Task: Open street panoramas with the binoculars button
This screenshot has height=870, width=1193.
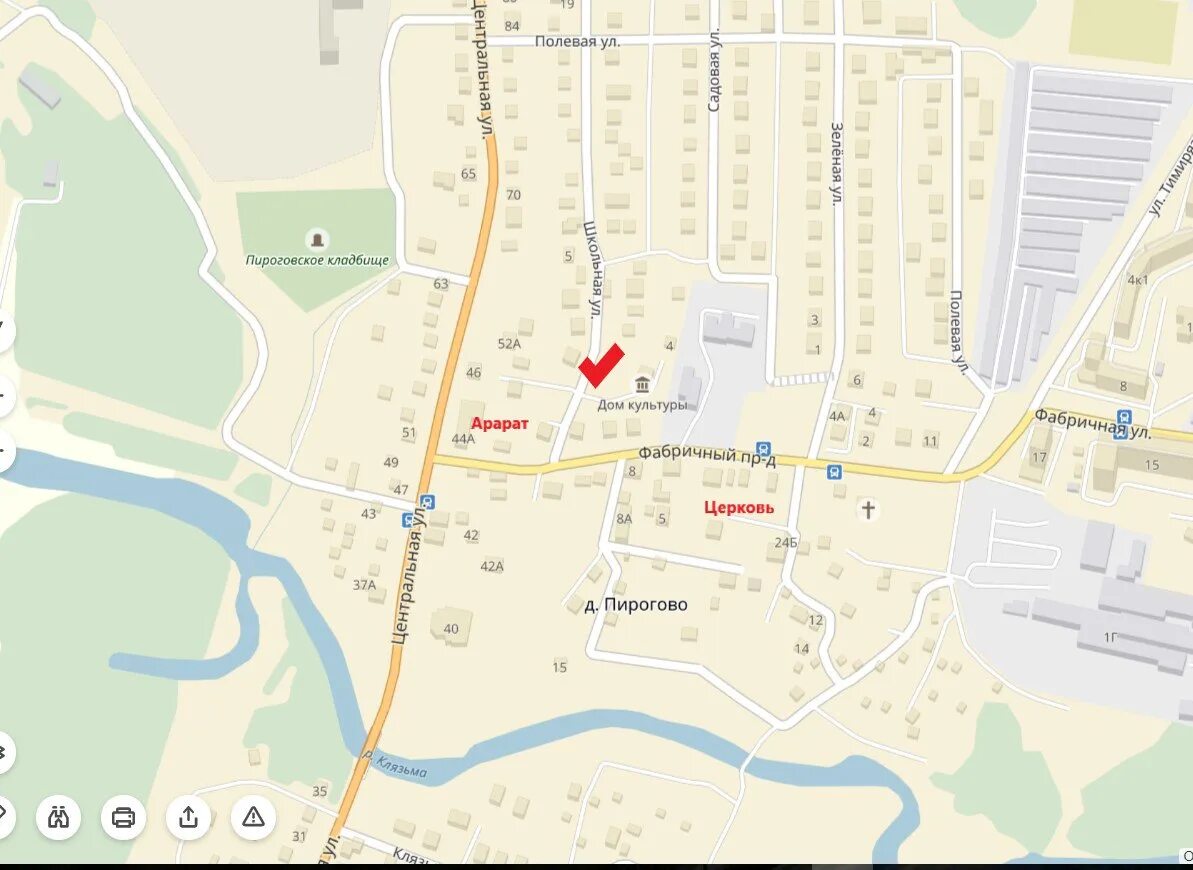Action: (59, 817)
